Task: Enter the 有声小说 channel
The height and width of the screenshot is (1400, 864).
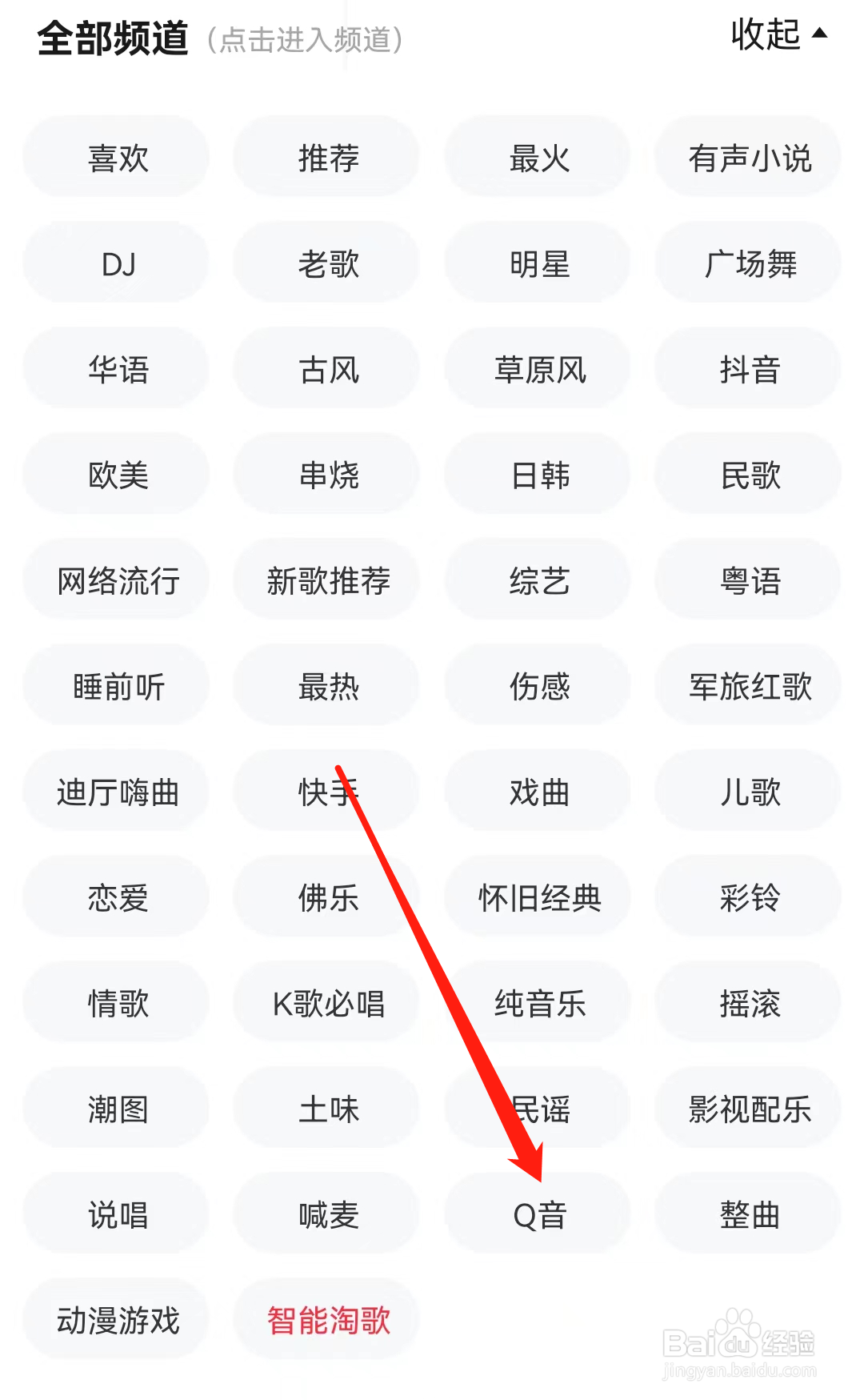Action: click(747, 157)
